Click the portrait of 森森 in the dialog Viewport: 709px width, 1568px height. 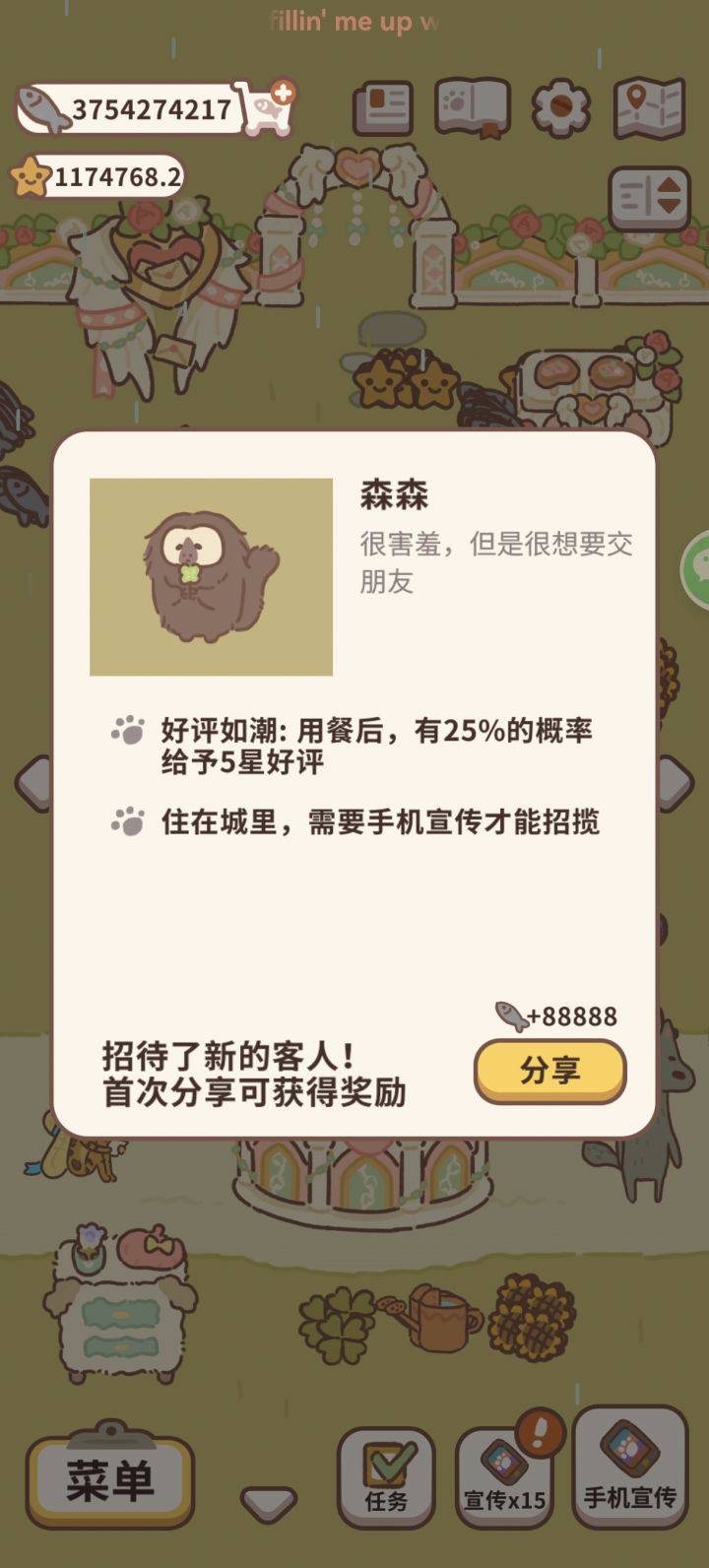coord(211,575)
